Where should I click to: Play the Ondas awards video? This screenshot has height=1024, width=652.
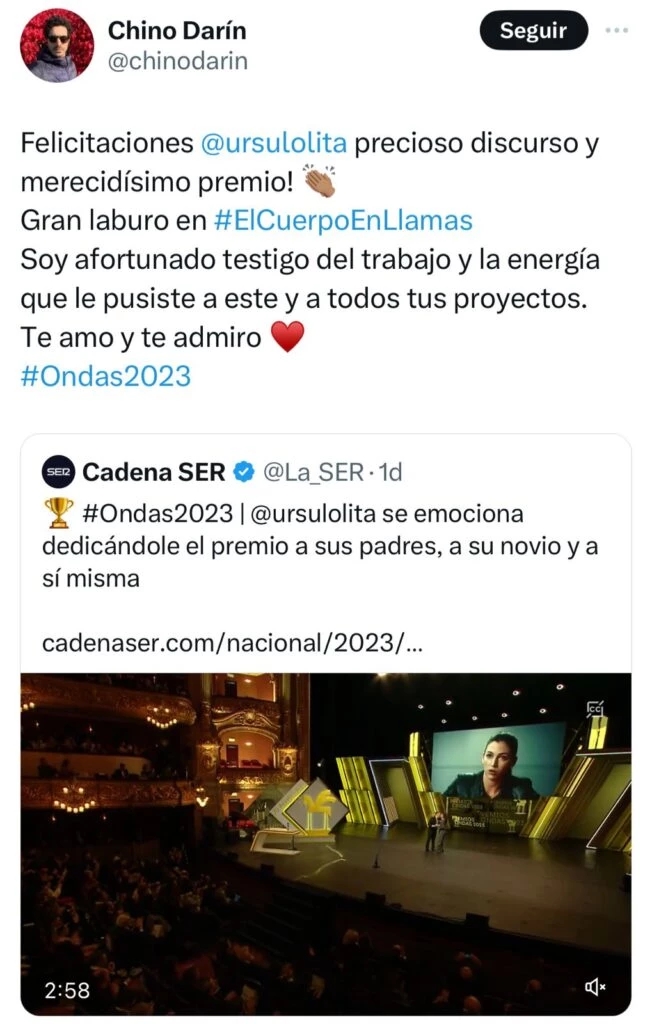pos(326,840)
